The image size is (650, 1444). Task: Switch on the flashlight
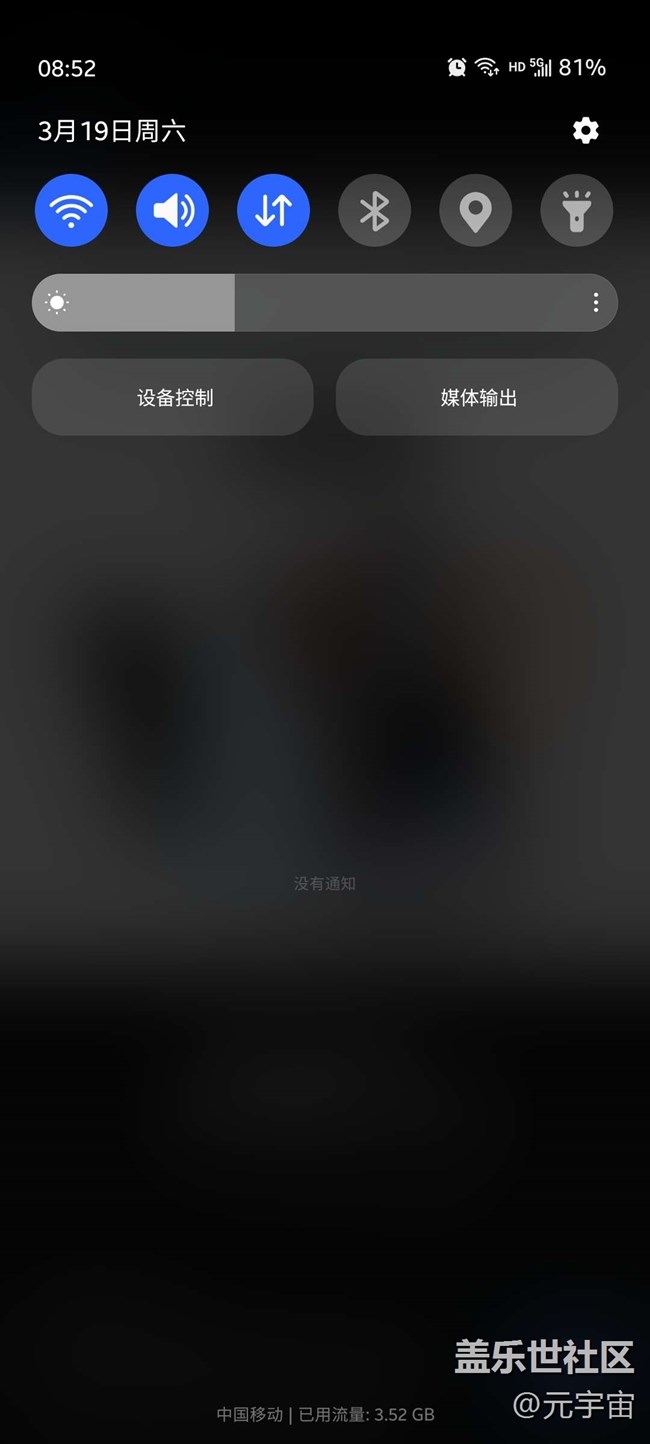pyautogui.click(x=576, y=210)
